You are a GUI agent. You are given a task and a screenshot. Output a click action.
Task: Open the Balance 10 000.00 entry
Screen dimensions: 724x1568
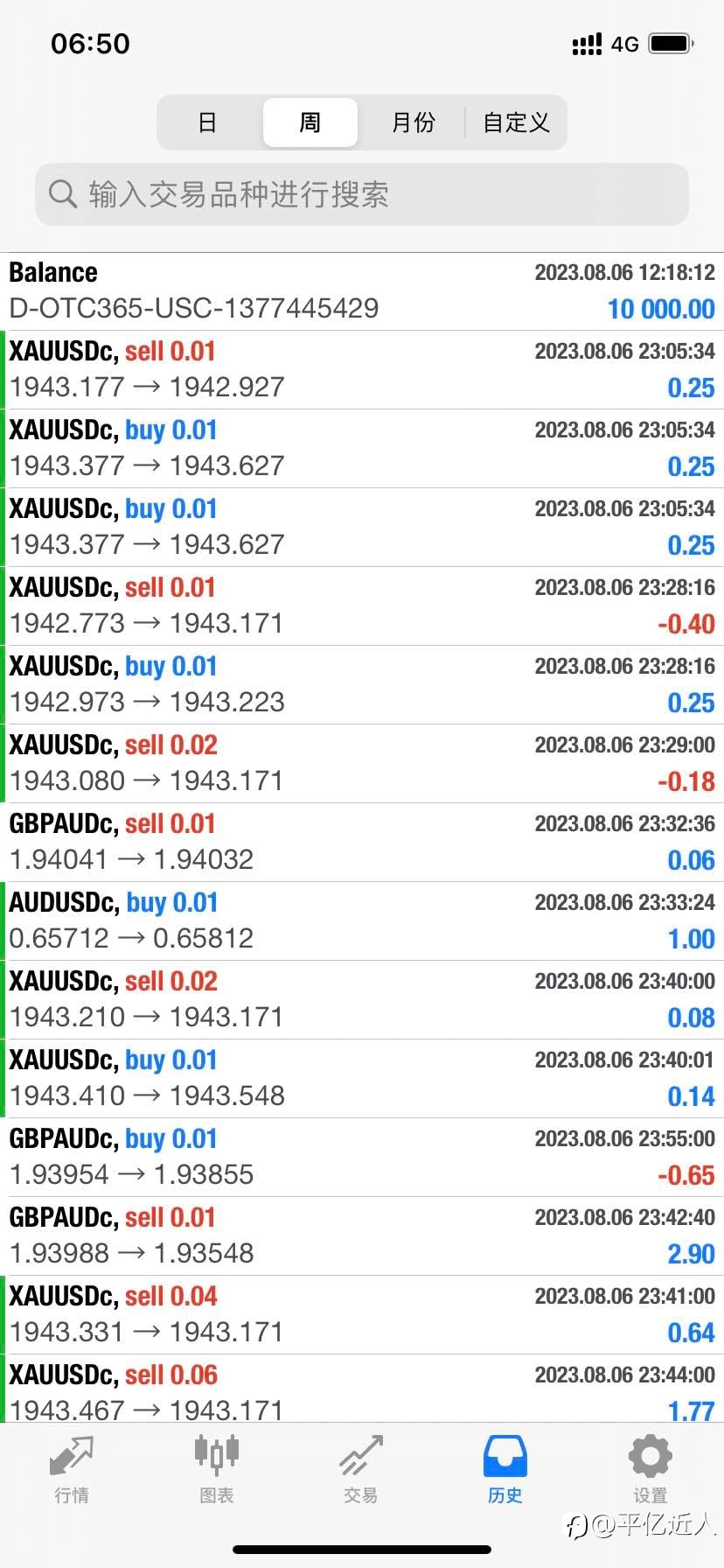pyautogui.click(x=362, y=291)
